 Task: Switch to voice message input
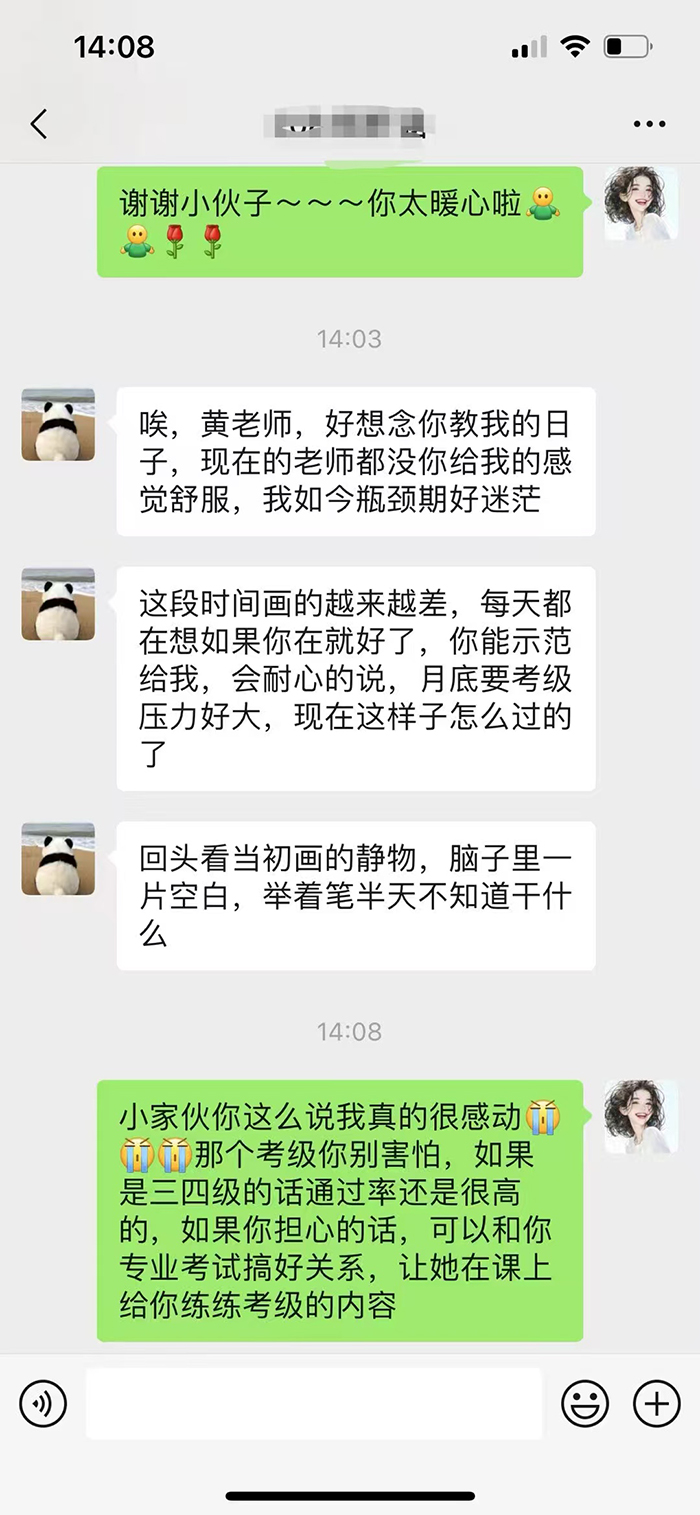coord(44,1403)
